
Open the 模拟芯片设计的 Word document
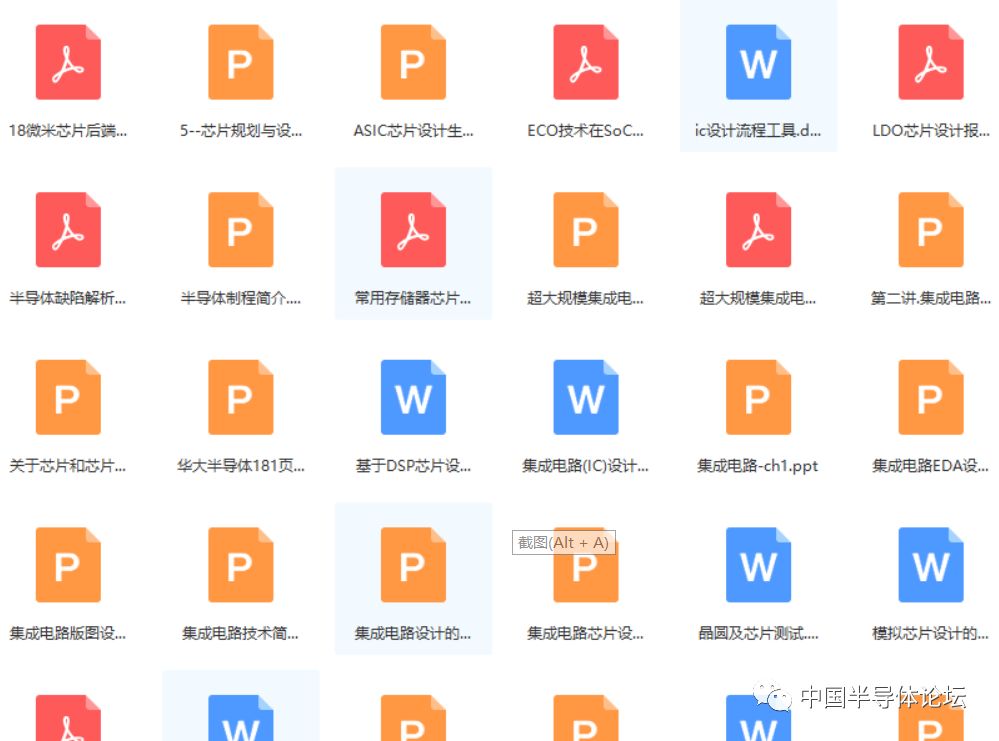[x=931, y=565]
